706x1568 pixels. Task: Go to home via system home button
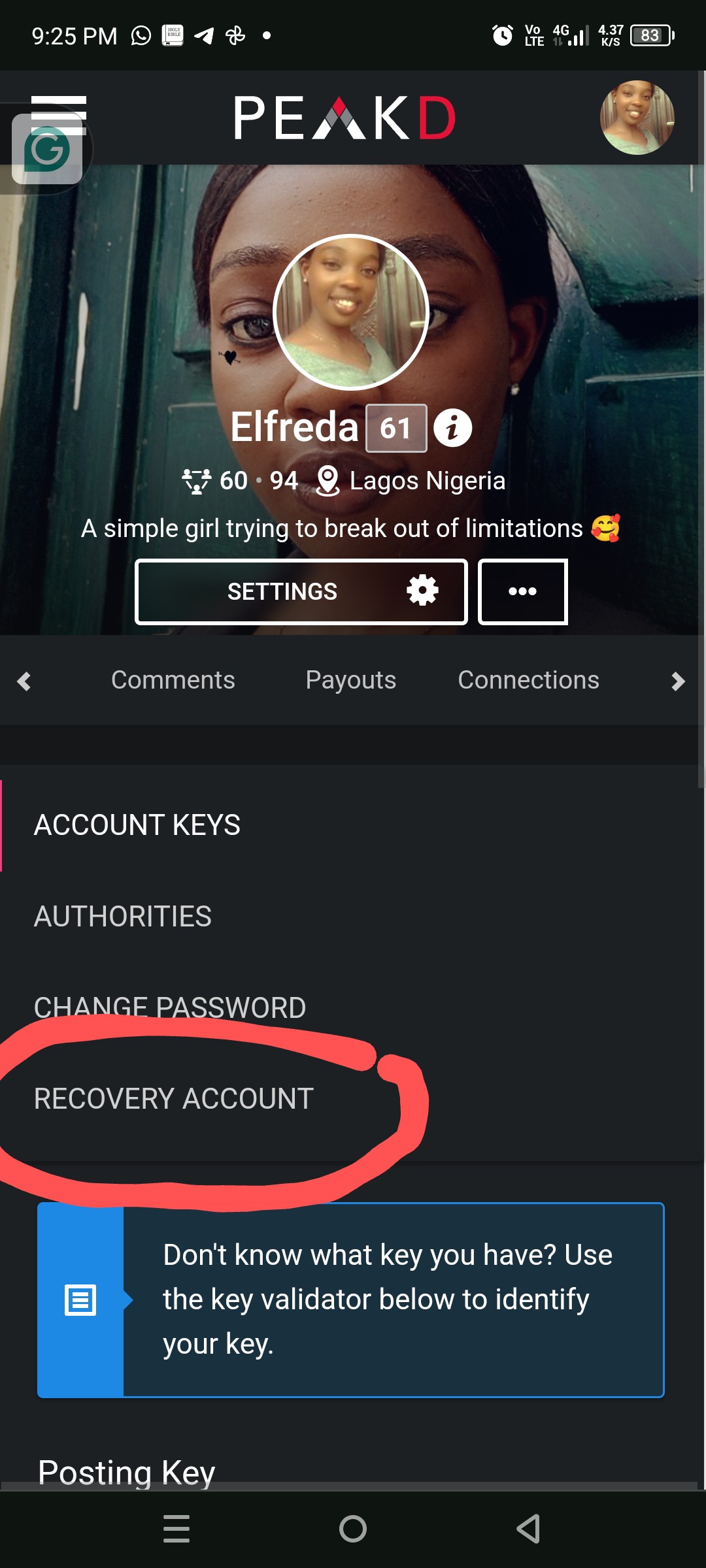click(353, 1529)
